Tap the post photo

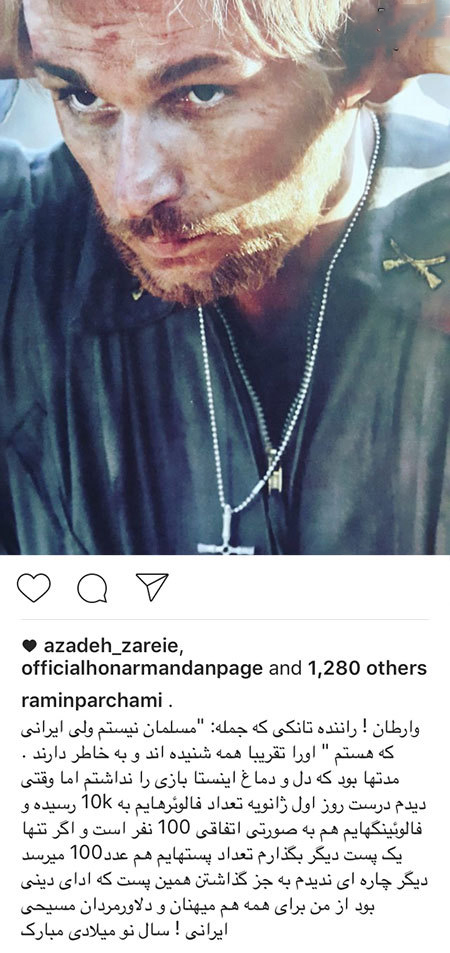[225, 277]
